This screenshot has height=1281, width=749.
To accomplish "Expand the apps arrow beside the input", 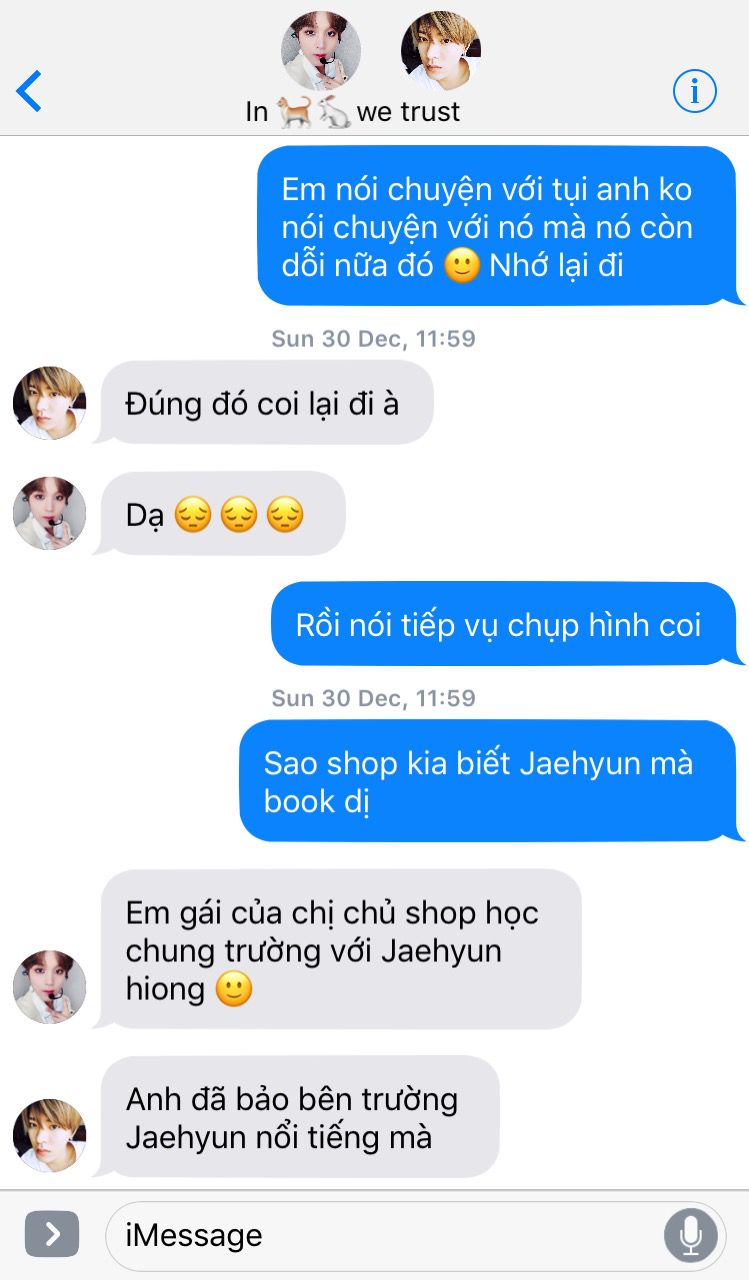I will click(52, 1235).
